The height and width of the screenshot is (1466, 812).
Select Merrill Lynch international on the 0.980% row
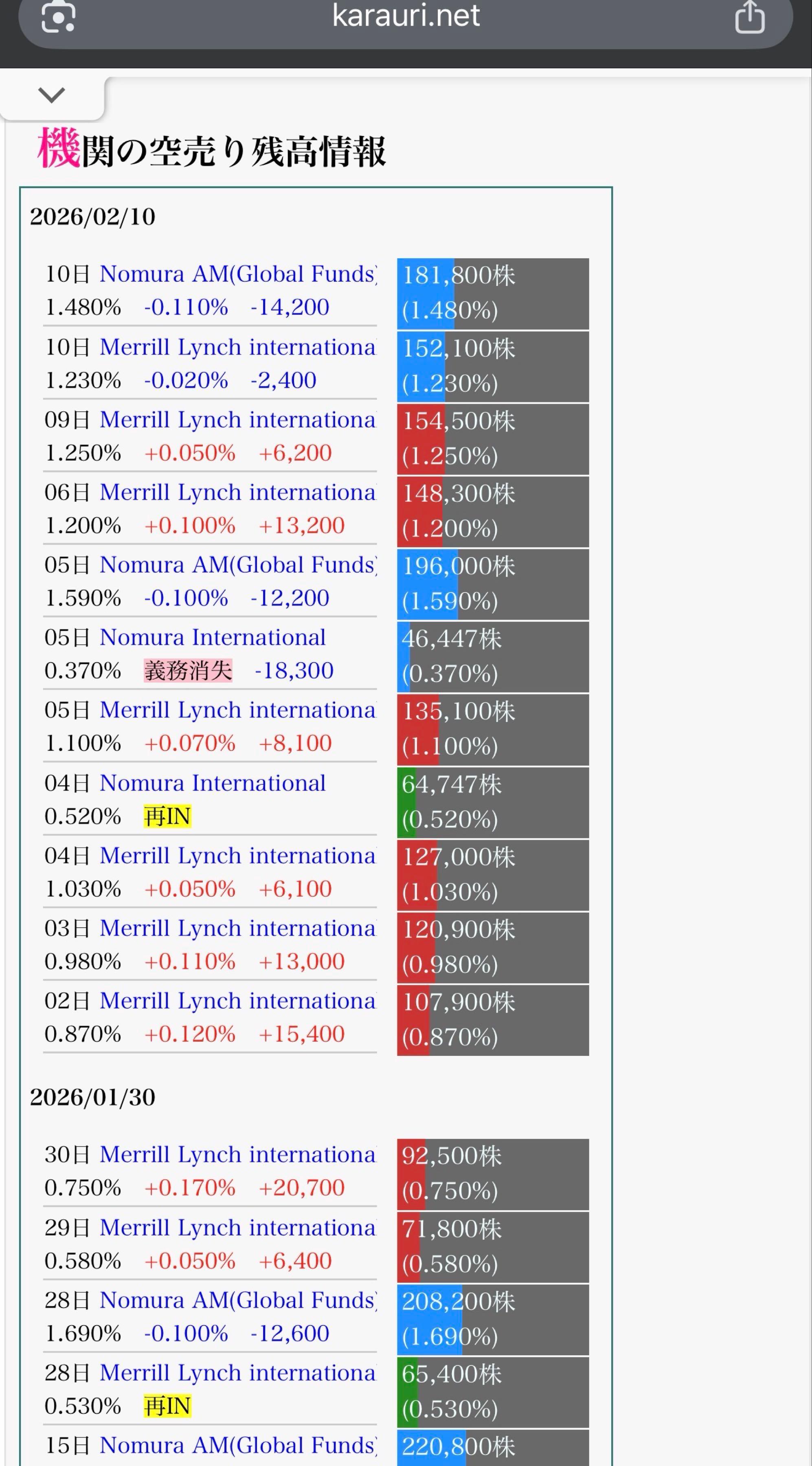[x=238, y=928]
